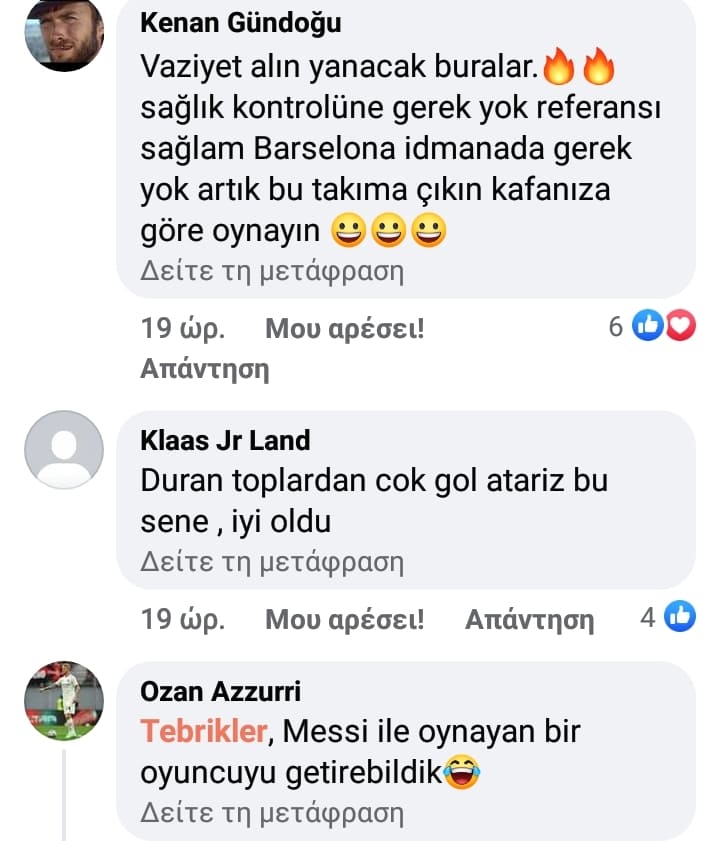See translation of Ozan Azzurri's comment
The height and width of the screenshot is (841, 720).
(272, 812)
